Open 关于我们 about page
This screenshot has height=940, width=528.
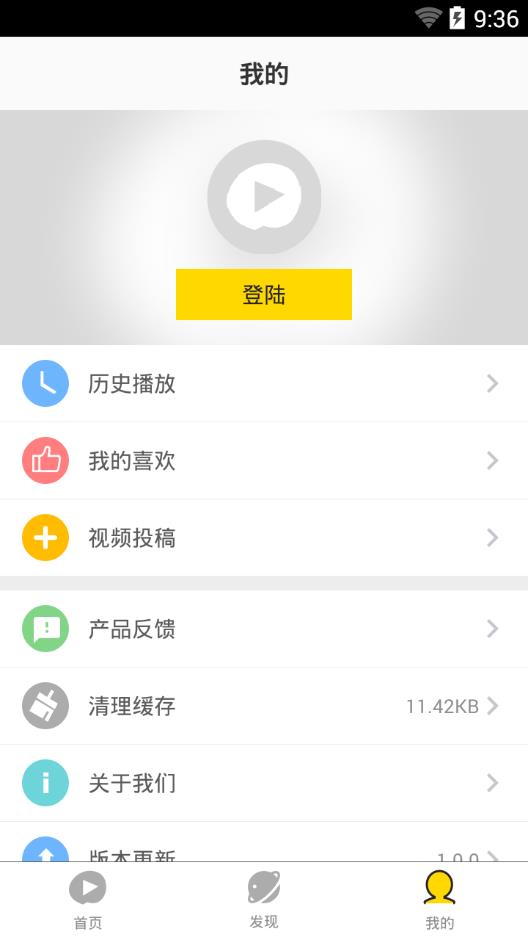tap(264, 783)
